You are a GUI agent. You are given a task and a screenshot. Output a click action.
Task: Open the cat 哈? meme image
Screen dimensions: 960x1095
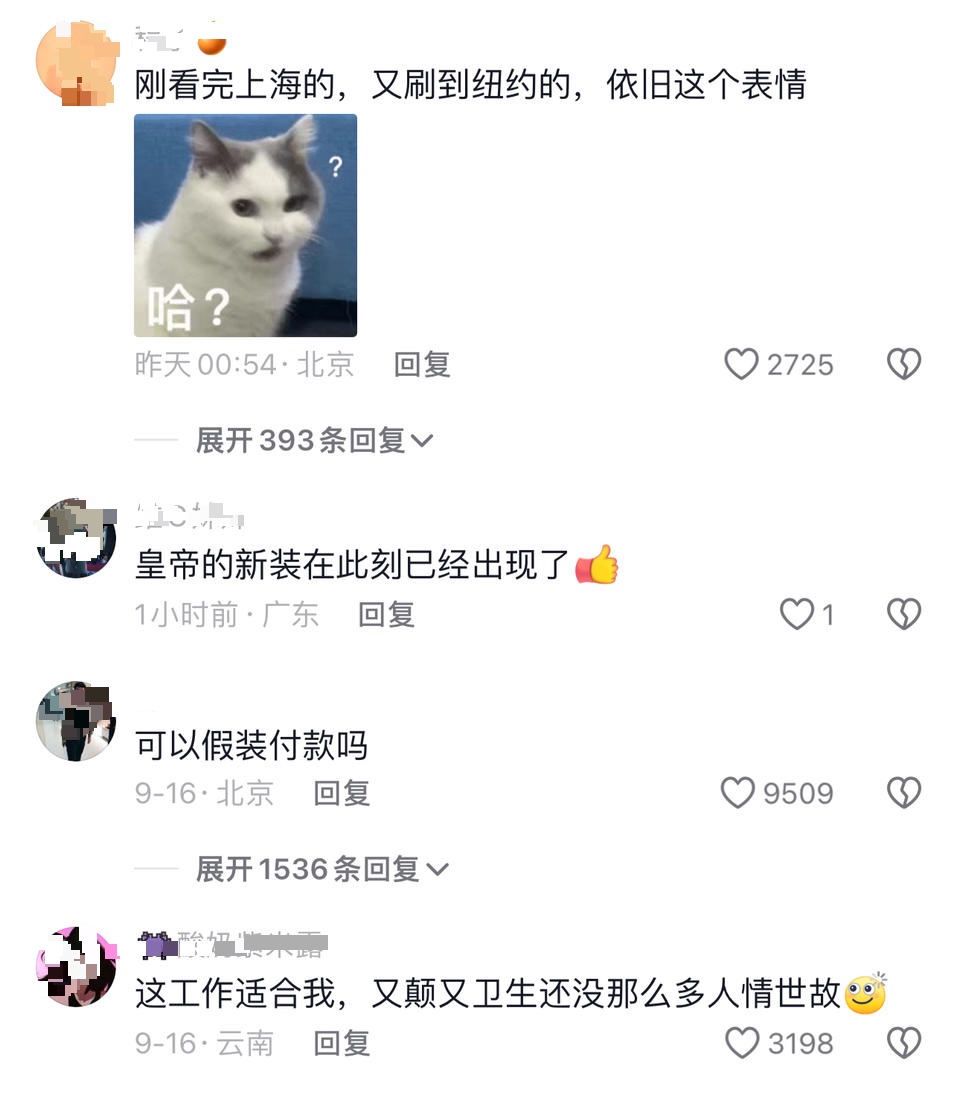point(246,225)
